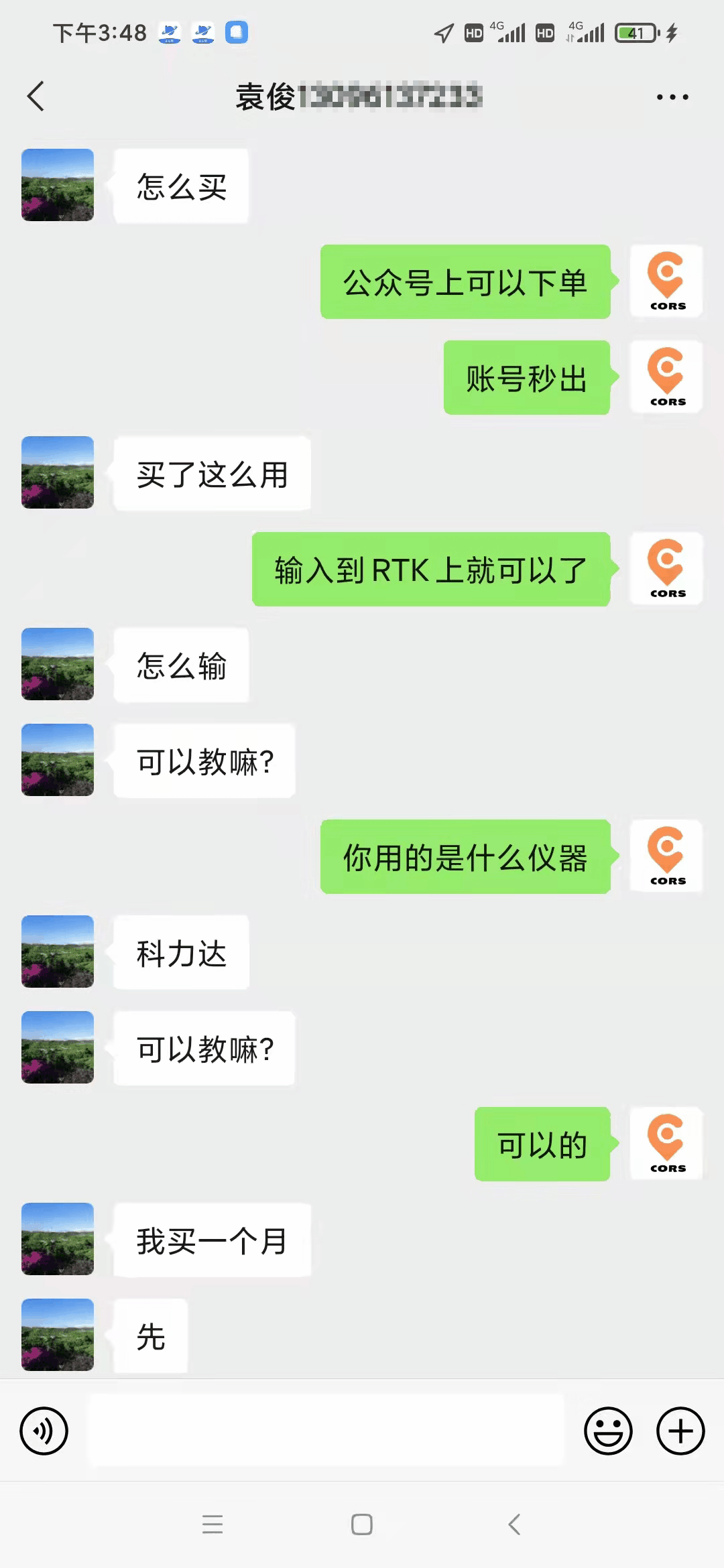Open the contact's avatar next to '怎么买'
This screenshot has height=1568, width=724.
[57, 186]
